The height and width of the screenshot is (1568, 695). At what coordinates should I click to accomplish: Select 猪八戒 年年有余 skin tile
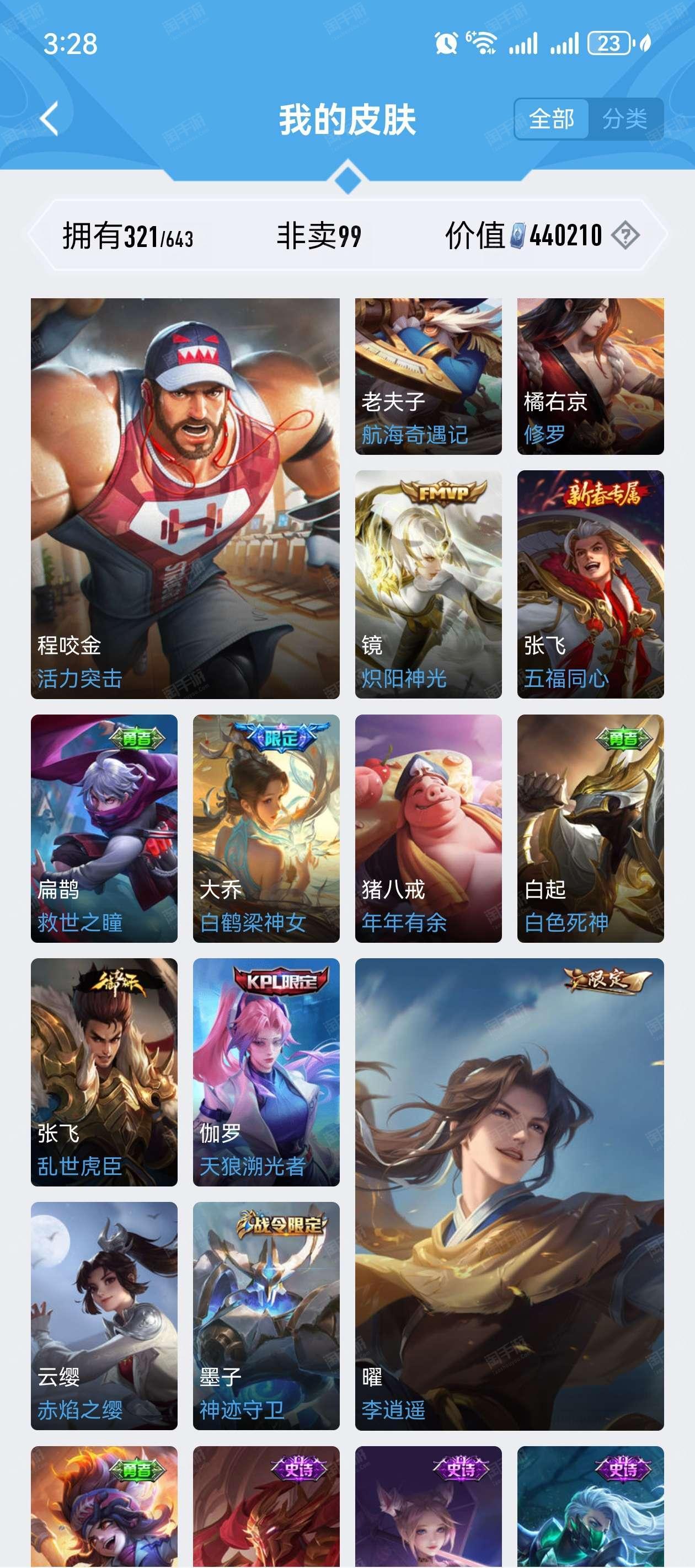tap(428, 828)
